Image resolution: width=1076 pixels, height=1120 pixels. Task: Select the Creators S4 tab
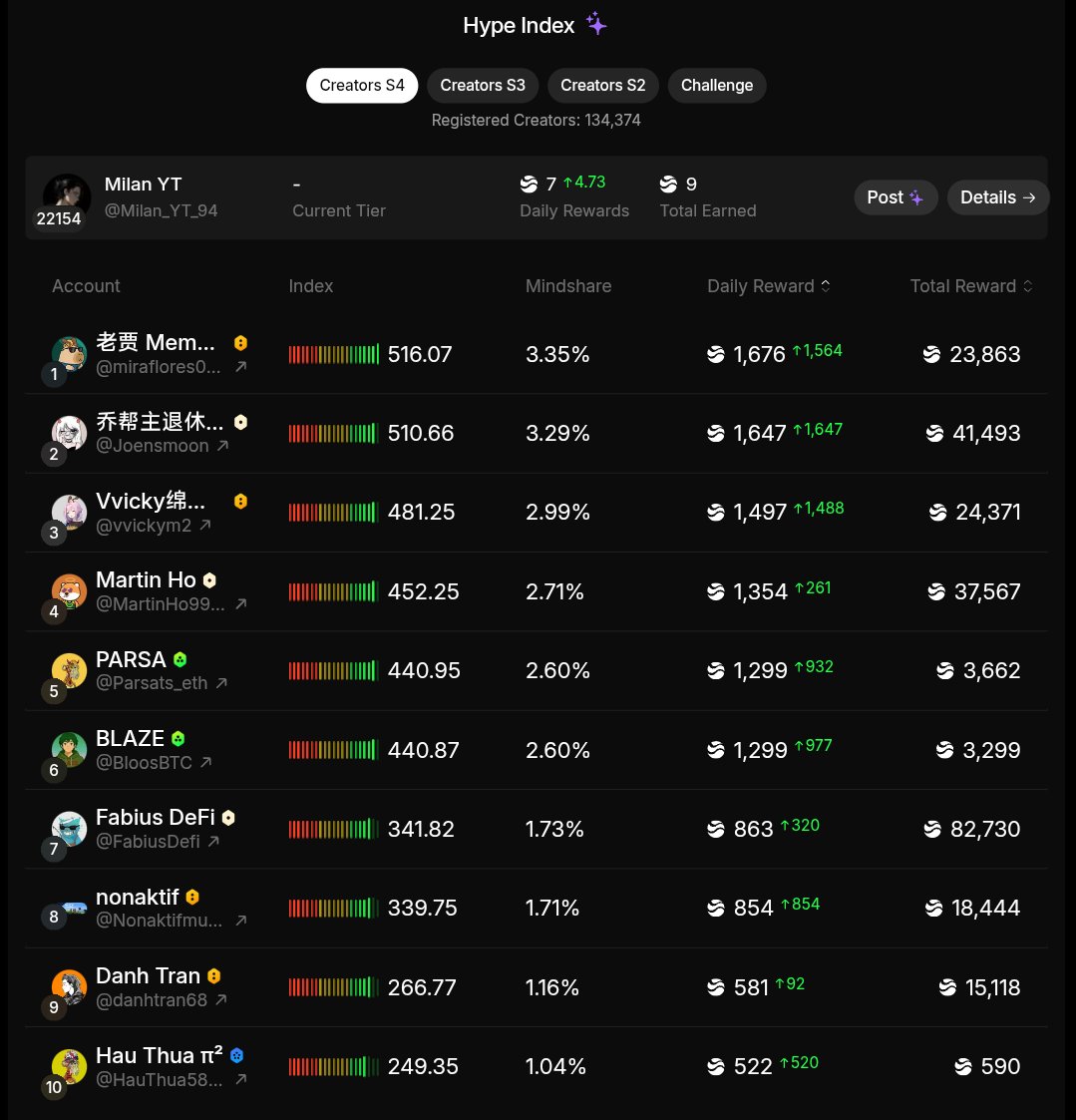click(362, 86)
